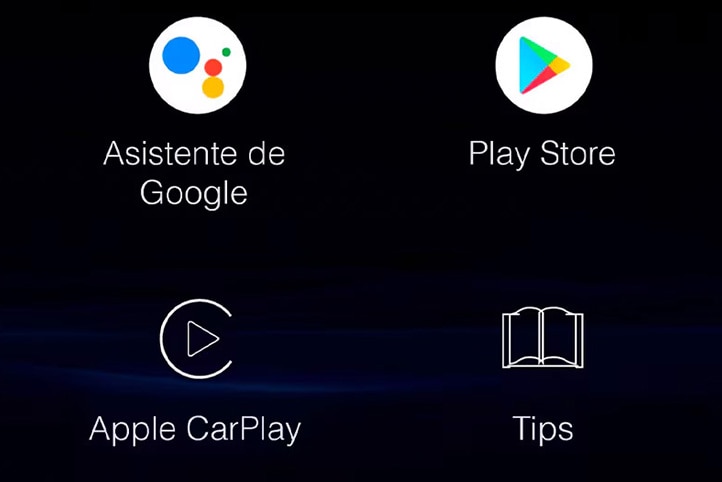722x482 pixels.
Task: Open Apple CarPlay
Action: tap(197, 340)
